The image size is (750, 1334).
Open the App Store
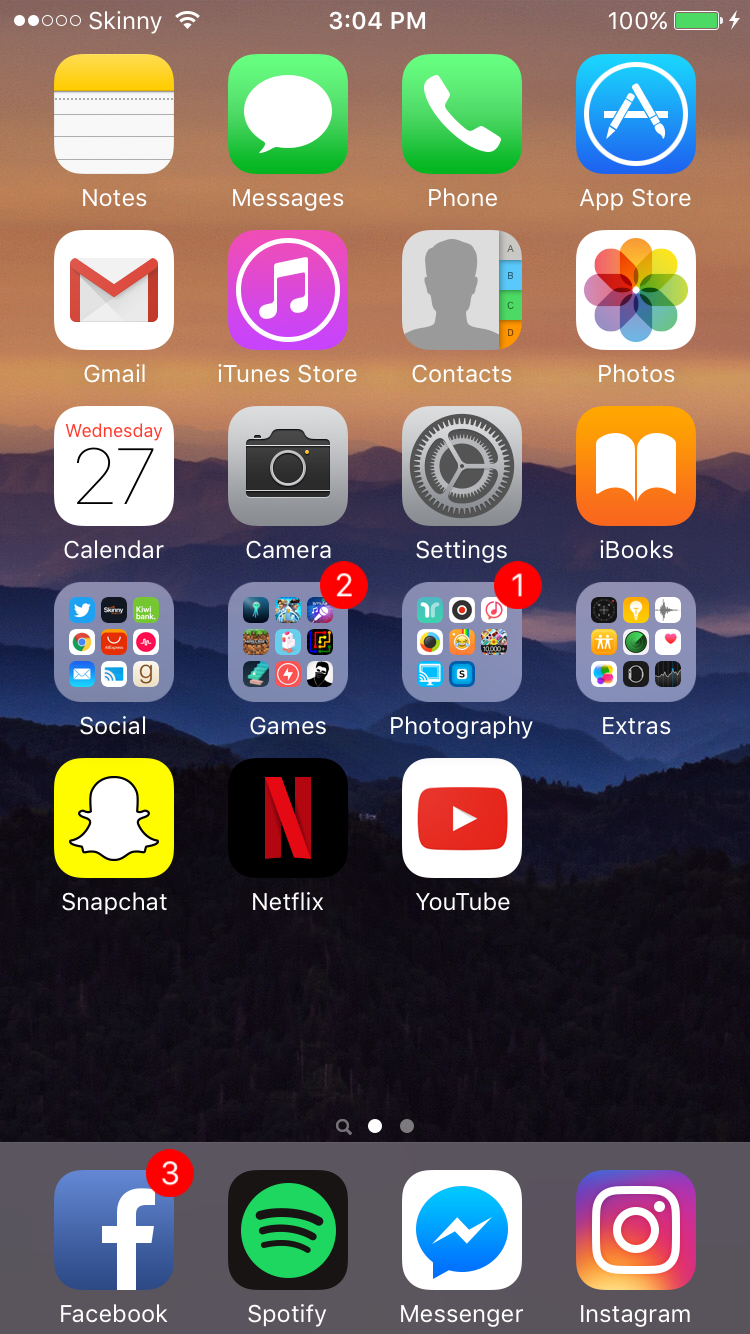coord(636,114)
